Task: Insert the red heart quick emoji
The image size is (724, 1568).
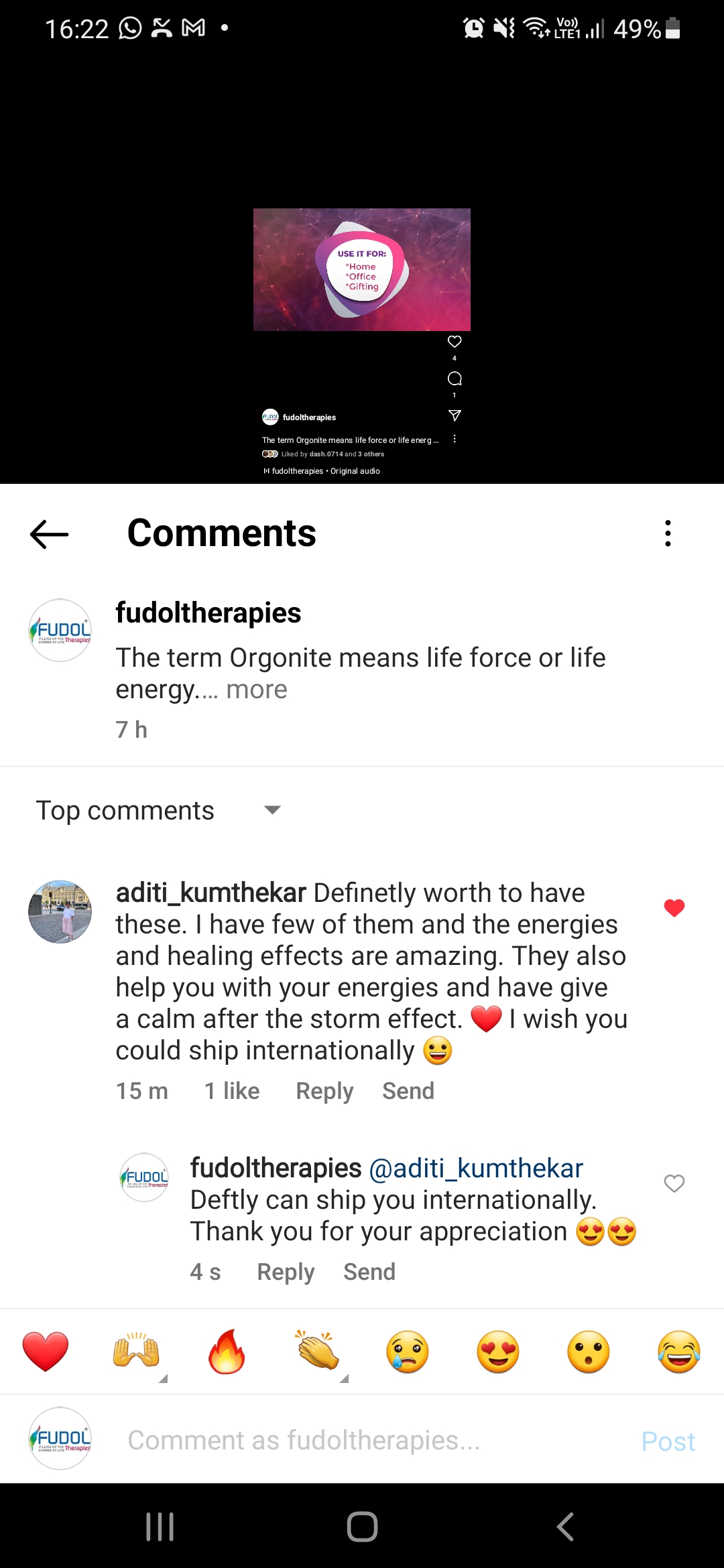Action: [46, 1352]
